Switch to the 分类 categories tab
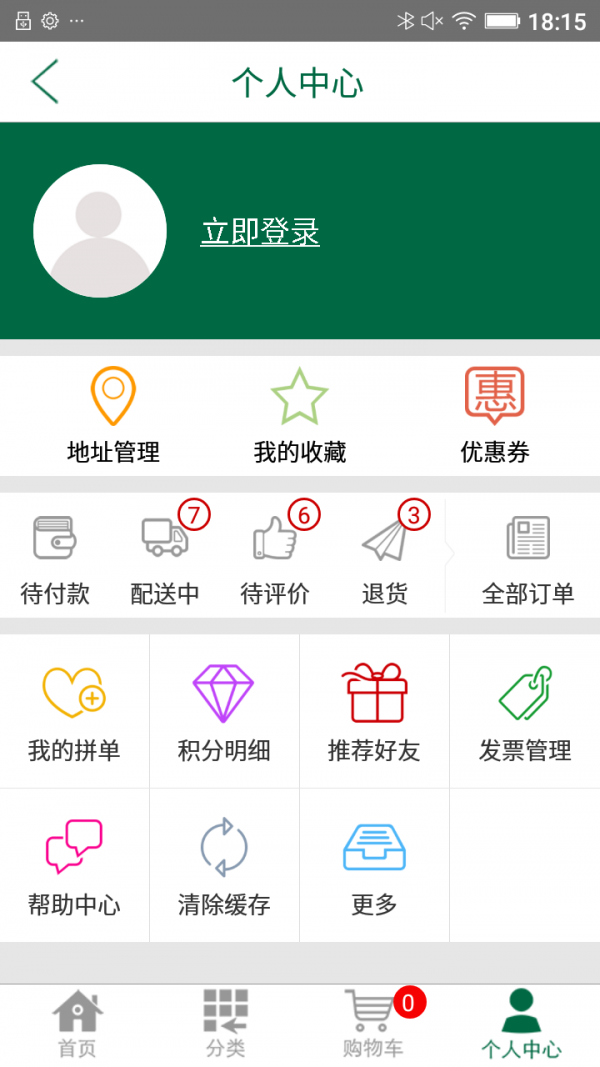The width and height of the screenshot is (600, 1067). (x=225, y=1025)
